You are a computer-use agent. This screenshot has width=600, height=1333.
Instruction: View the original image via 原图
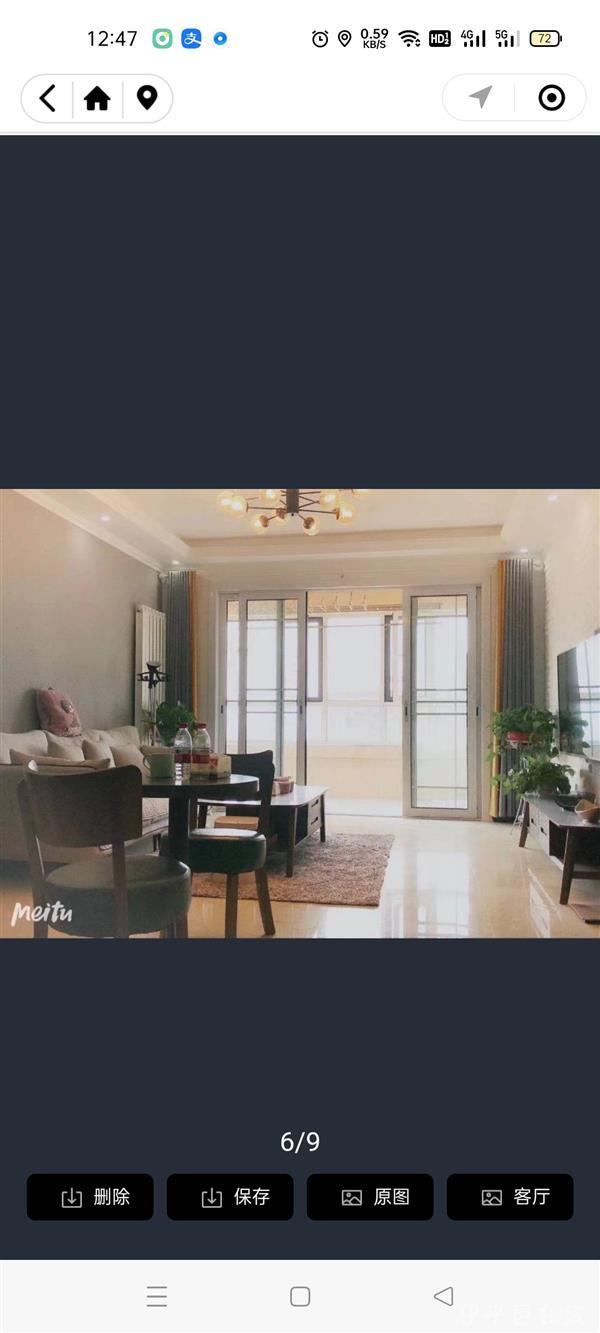[370, 1197]
